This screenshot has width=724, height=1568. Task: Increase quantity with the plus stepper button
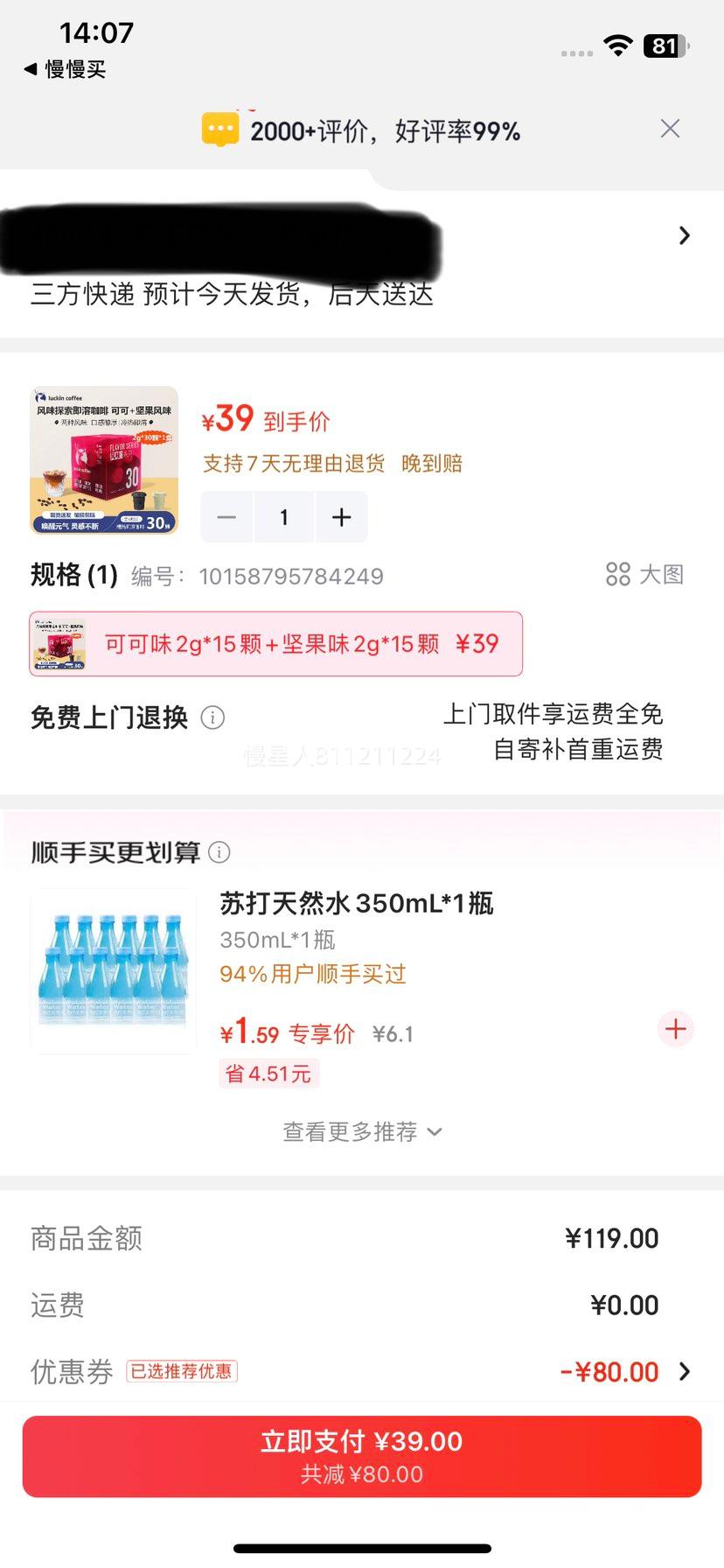tap(341, 517)
